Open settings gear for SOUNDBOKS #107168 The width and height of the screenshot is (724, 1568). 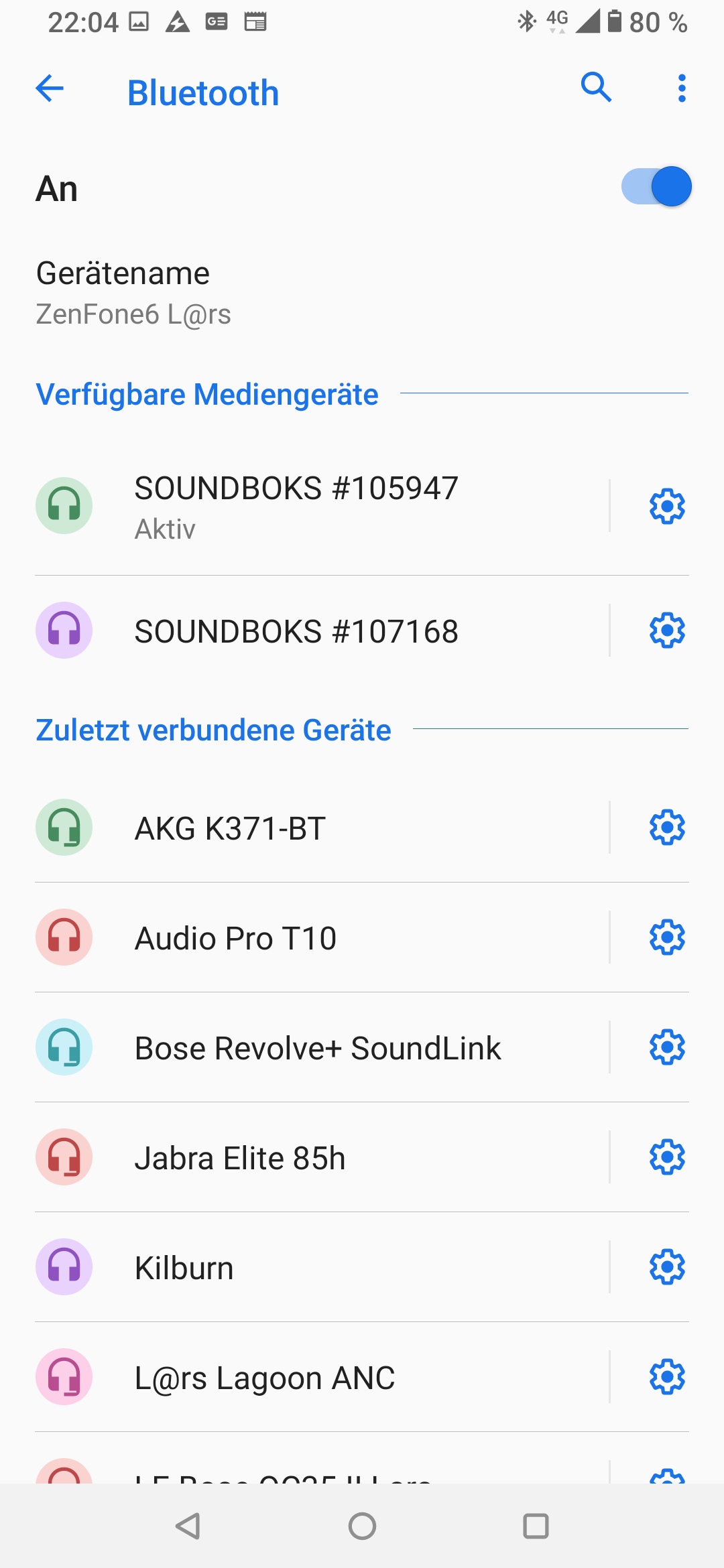click(x=667, y=631)
